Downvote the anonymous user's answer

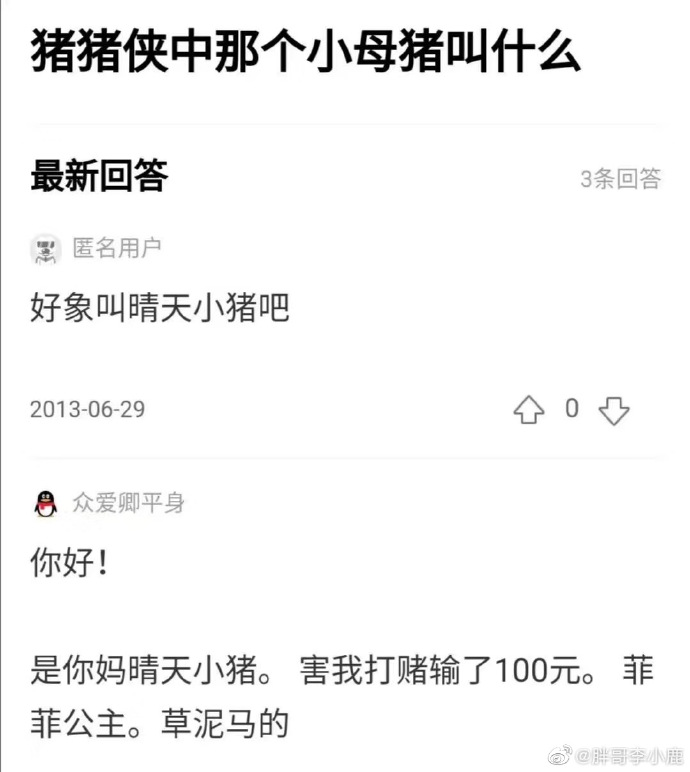(x=614, y=410)
